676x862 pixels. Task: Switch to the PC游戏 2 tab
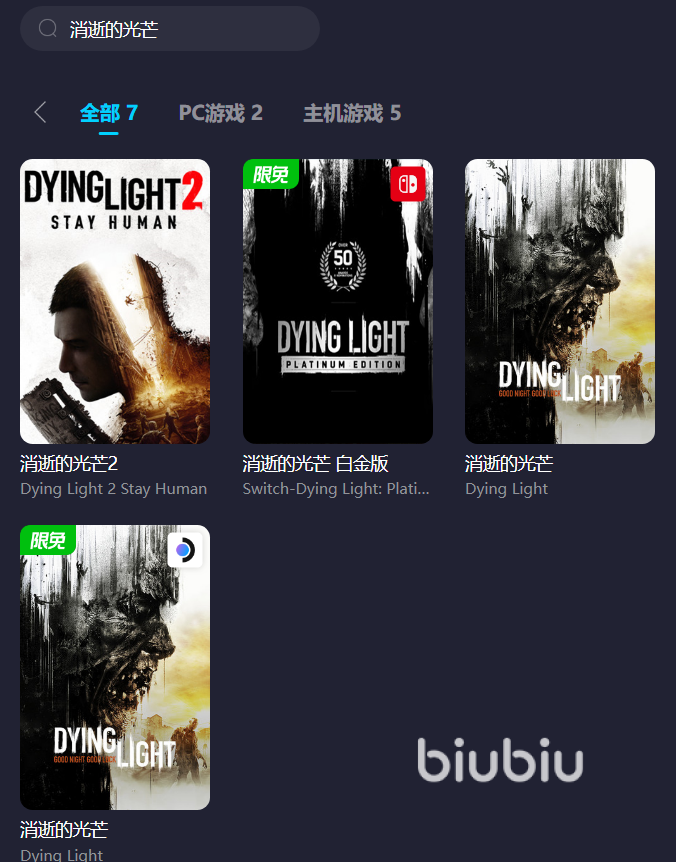(220, 113)
